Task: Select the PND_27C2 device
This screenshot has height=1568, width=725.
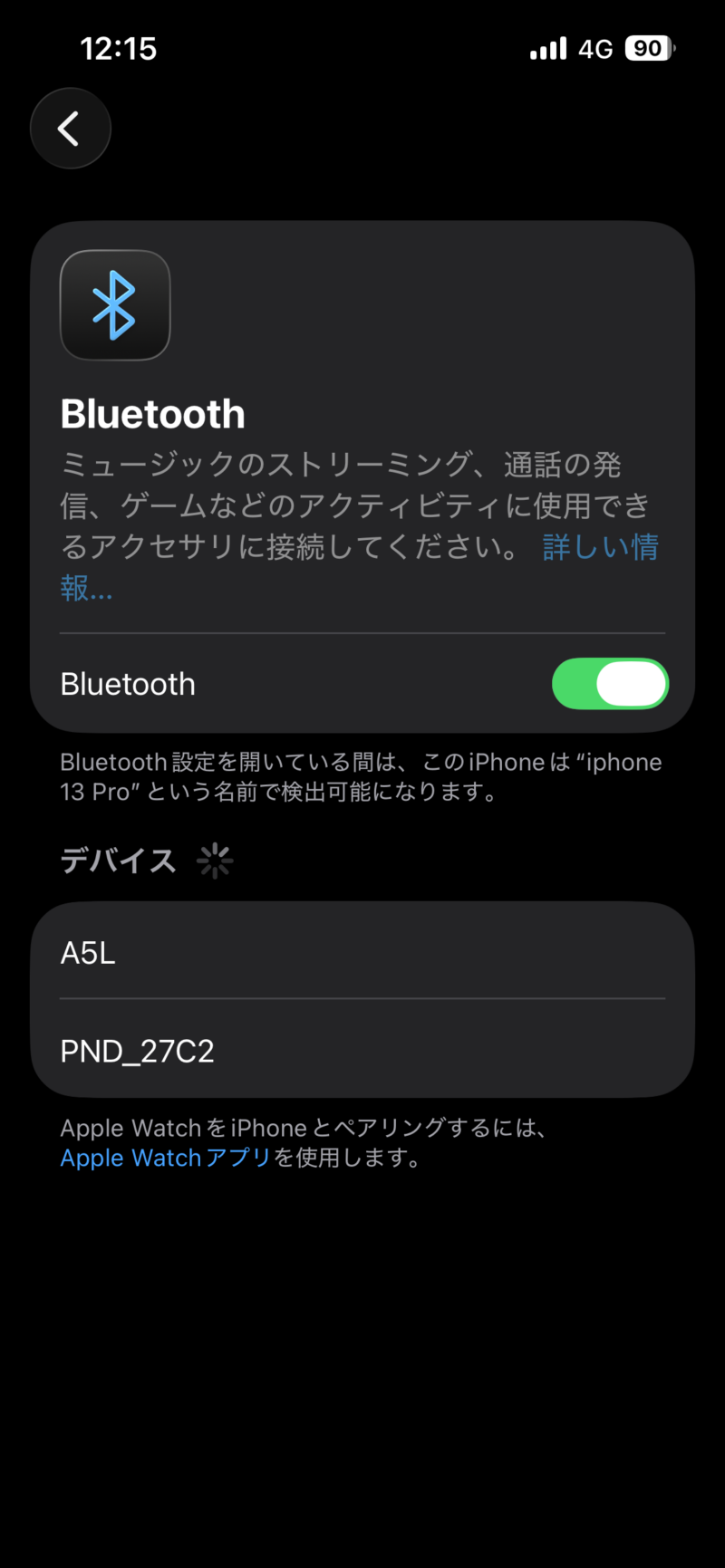Action: point(362,1050)
